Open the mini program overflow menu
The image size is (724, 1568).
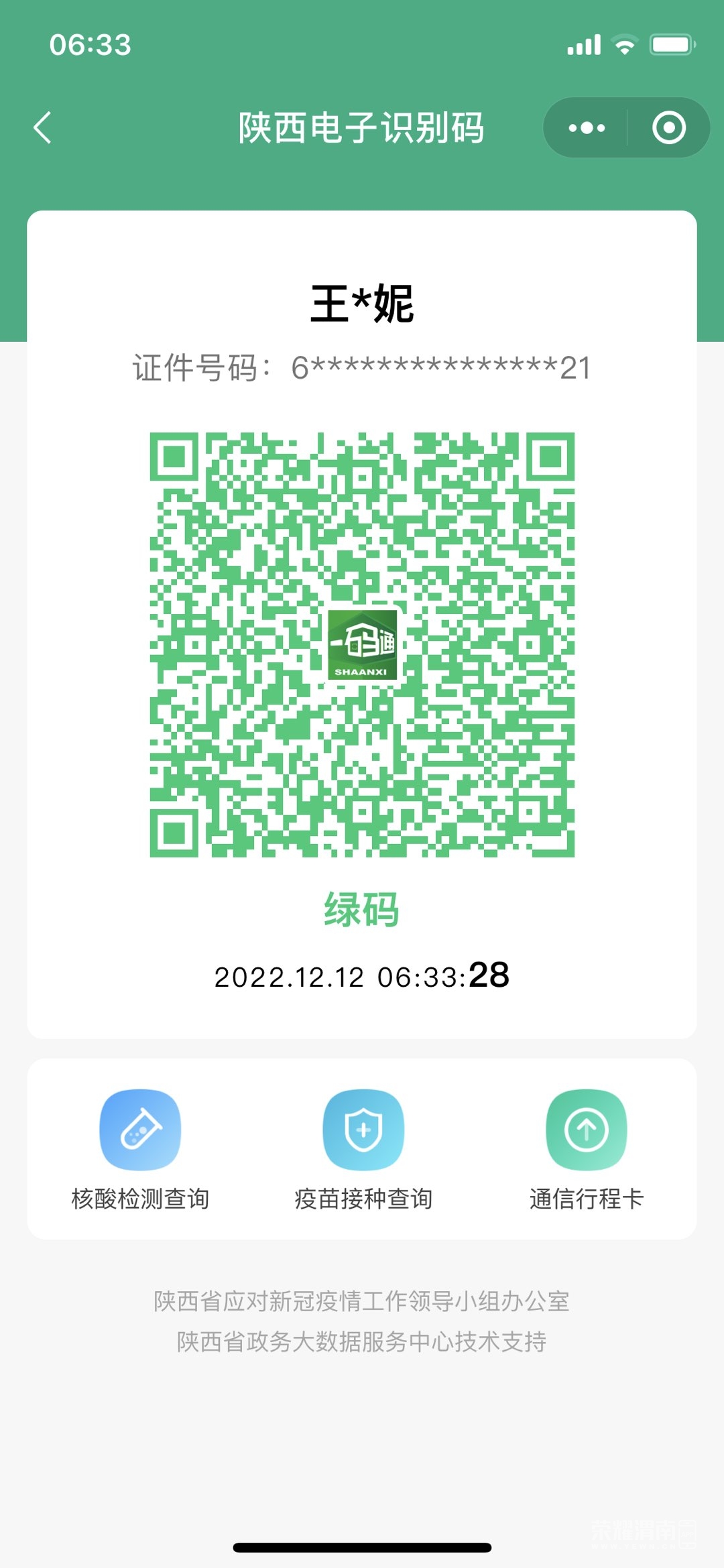point(587,127)
